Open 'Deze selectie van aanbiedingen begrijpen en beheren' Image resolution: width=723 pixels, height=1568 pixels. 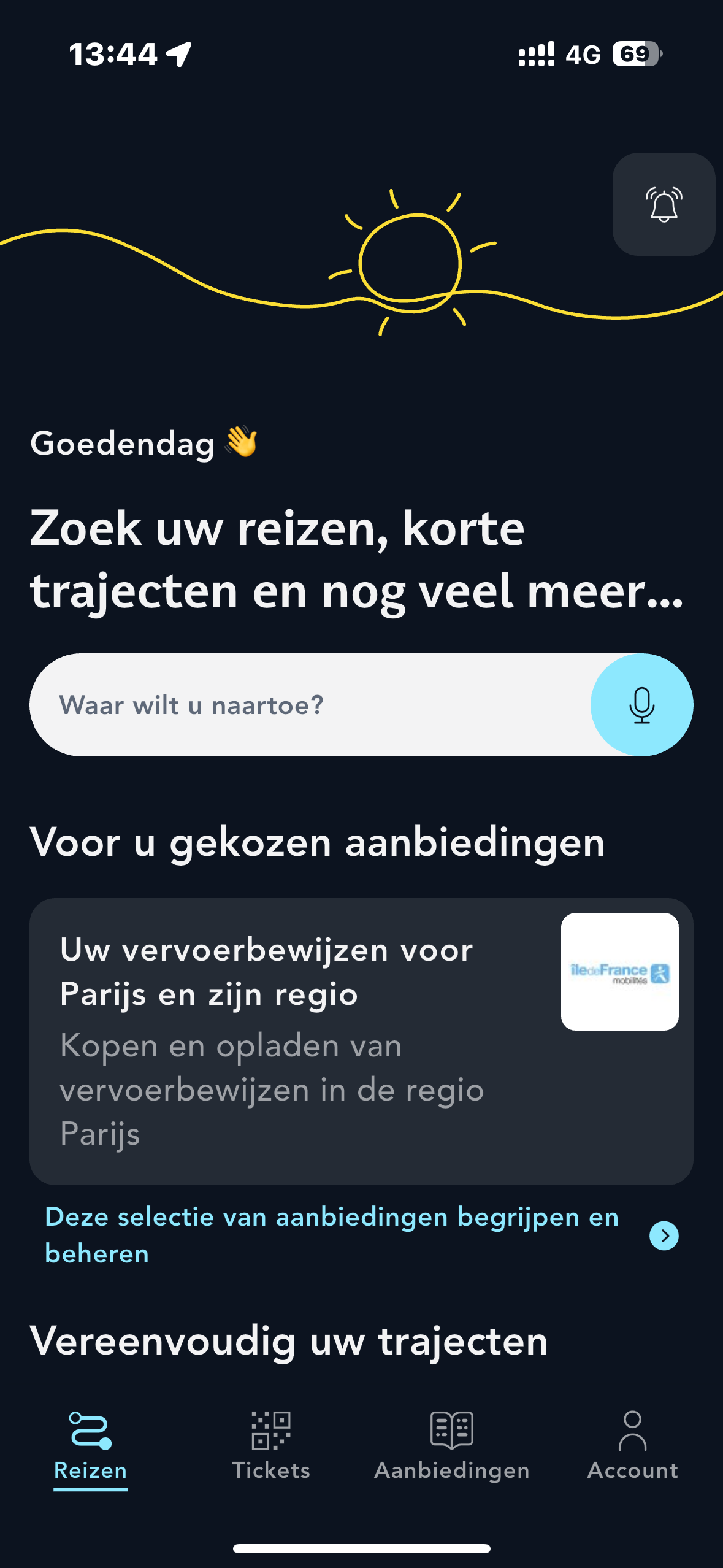(x=361, y=1235)
